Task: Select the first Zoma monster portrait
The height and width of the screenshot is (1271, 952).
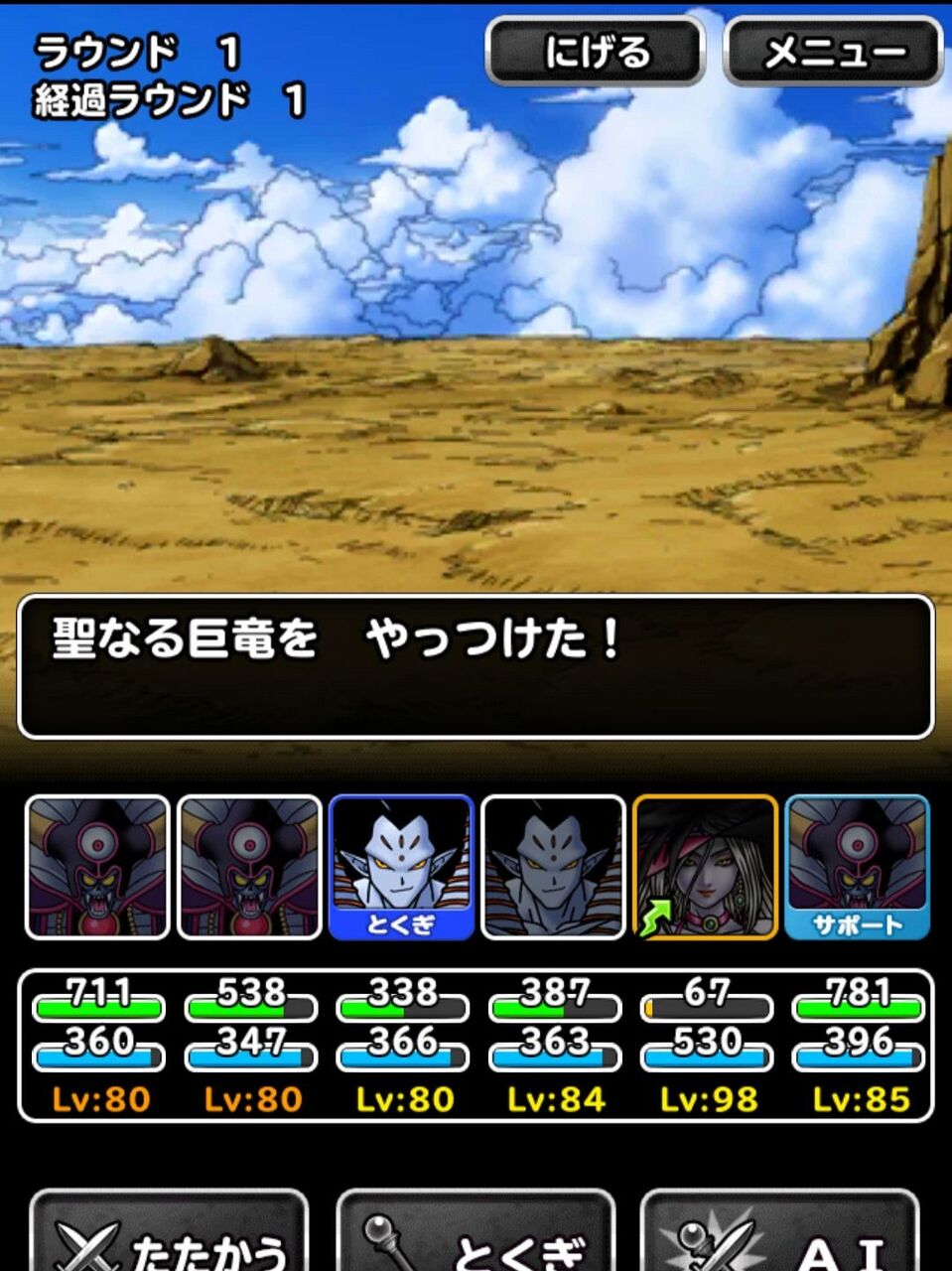Action: click(x=96, y=867)
